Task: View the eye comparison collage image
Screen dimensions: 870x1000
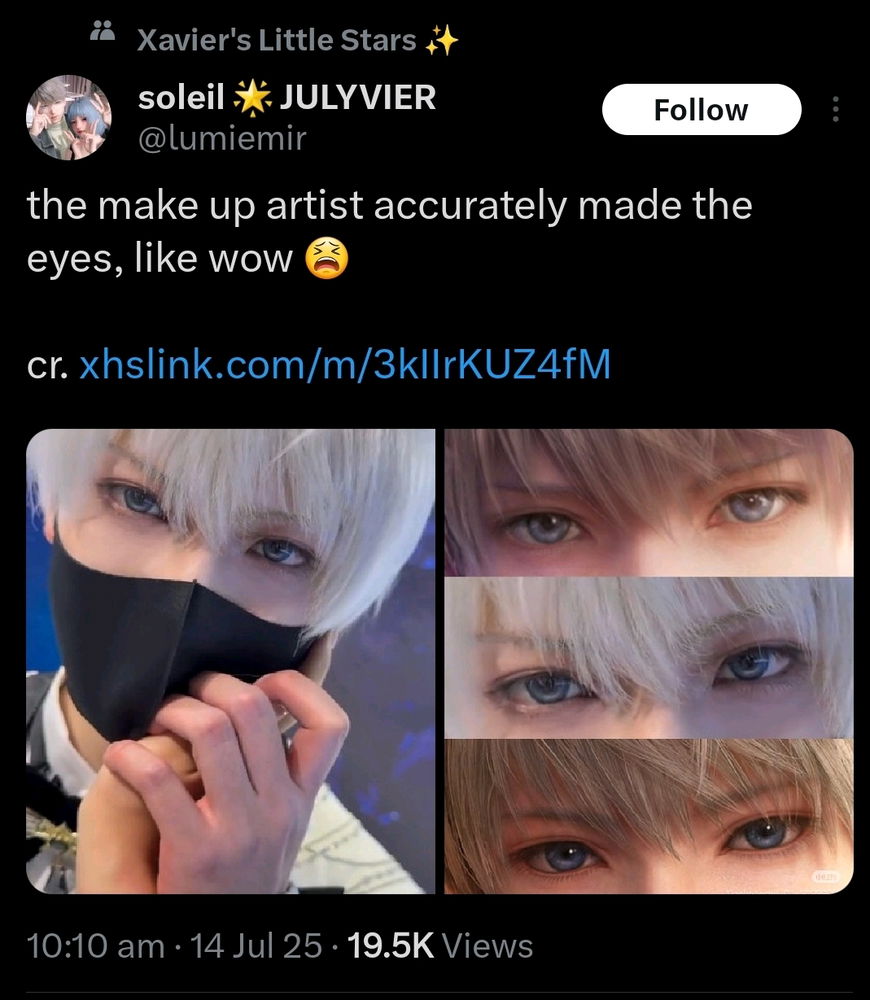Action: click(649, 661)
